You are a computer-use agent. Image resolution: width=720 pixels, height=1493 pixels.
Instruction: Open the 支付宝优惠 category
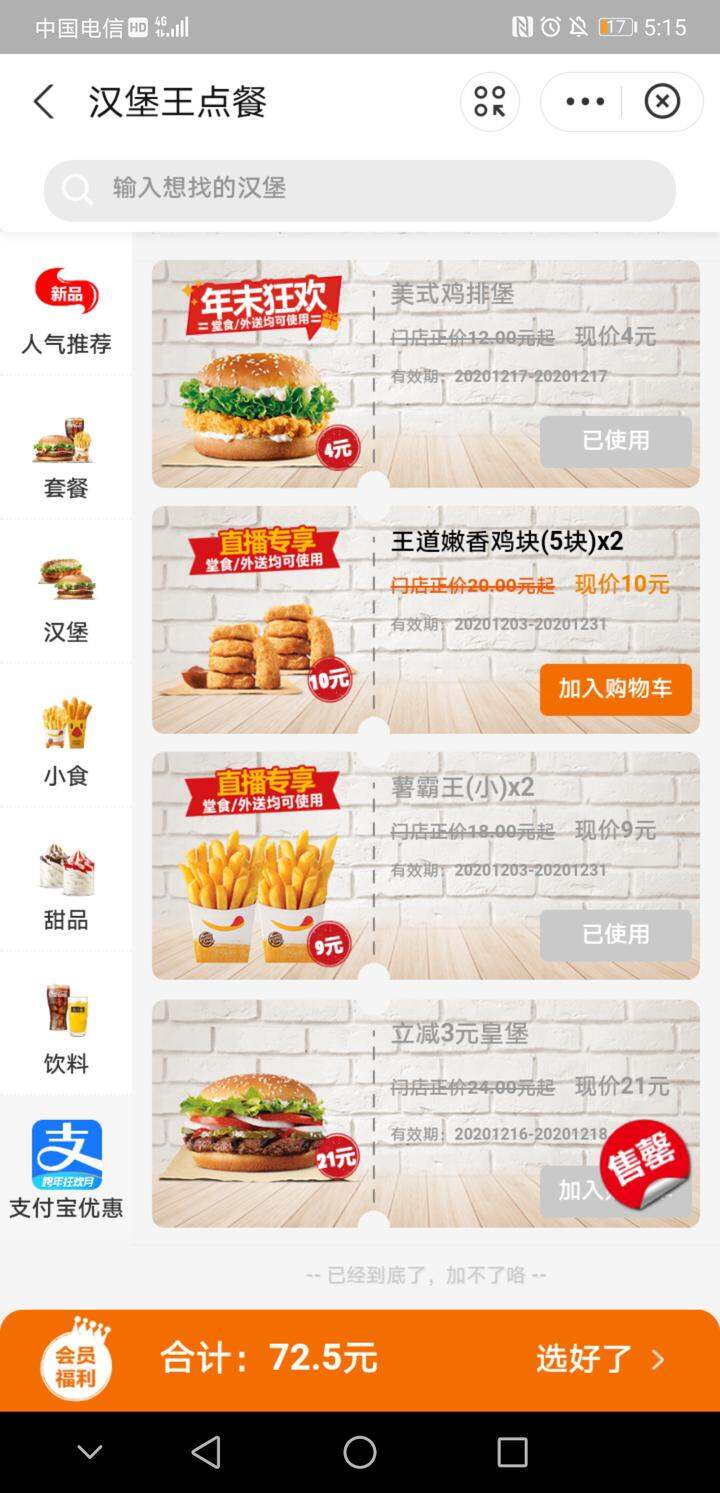[x=66, y=1168]
